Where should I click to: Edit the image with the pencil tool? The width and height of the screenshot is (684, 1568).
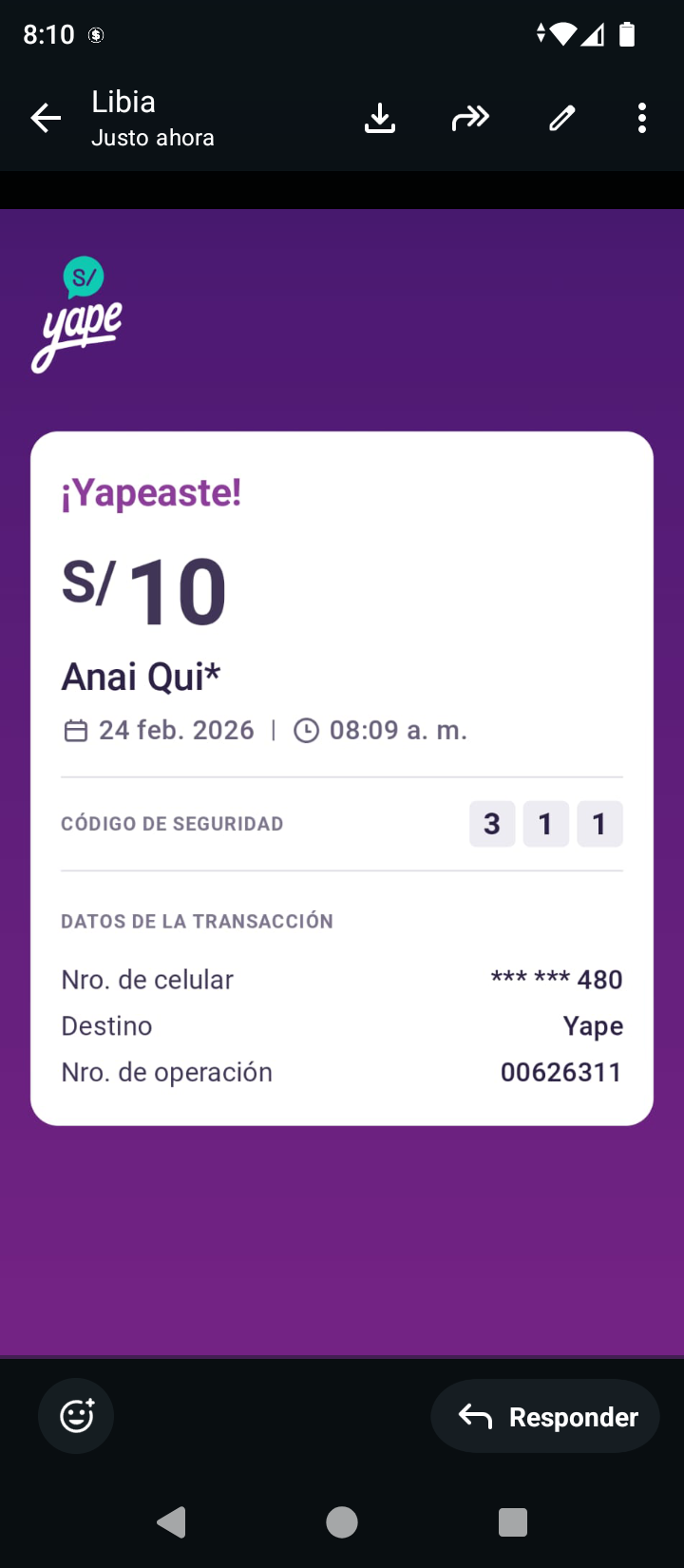562,119
